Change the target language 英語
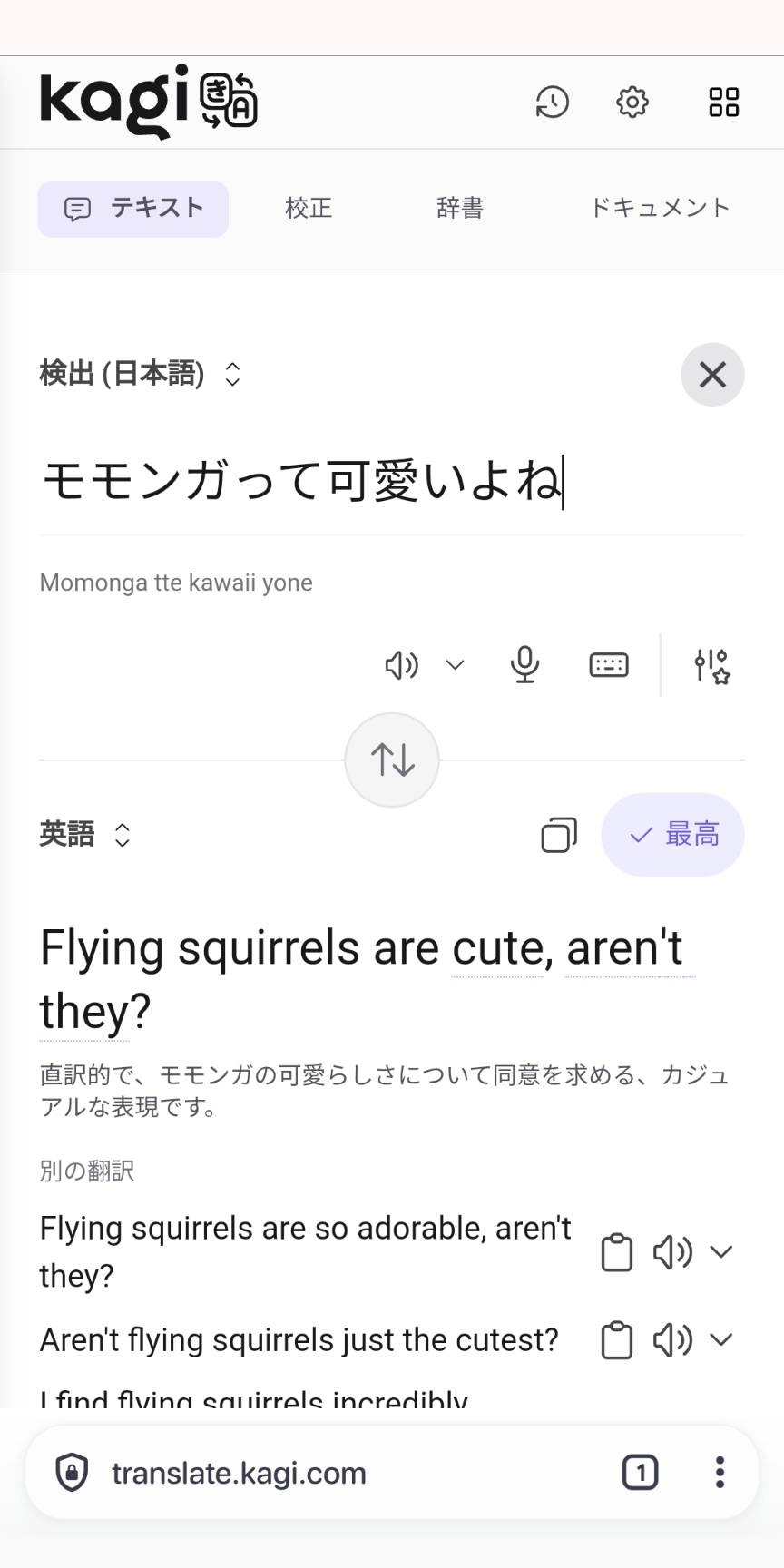Screen dimensions: 784x1568 tap(85, 835)
